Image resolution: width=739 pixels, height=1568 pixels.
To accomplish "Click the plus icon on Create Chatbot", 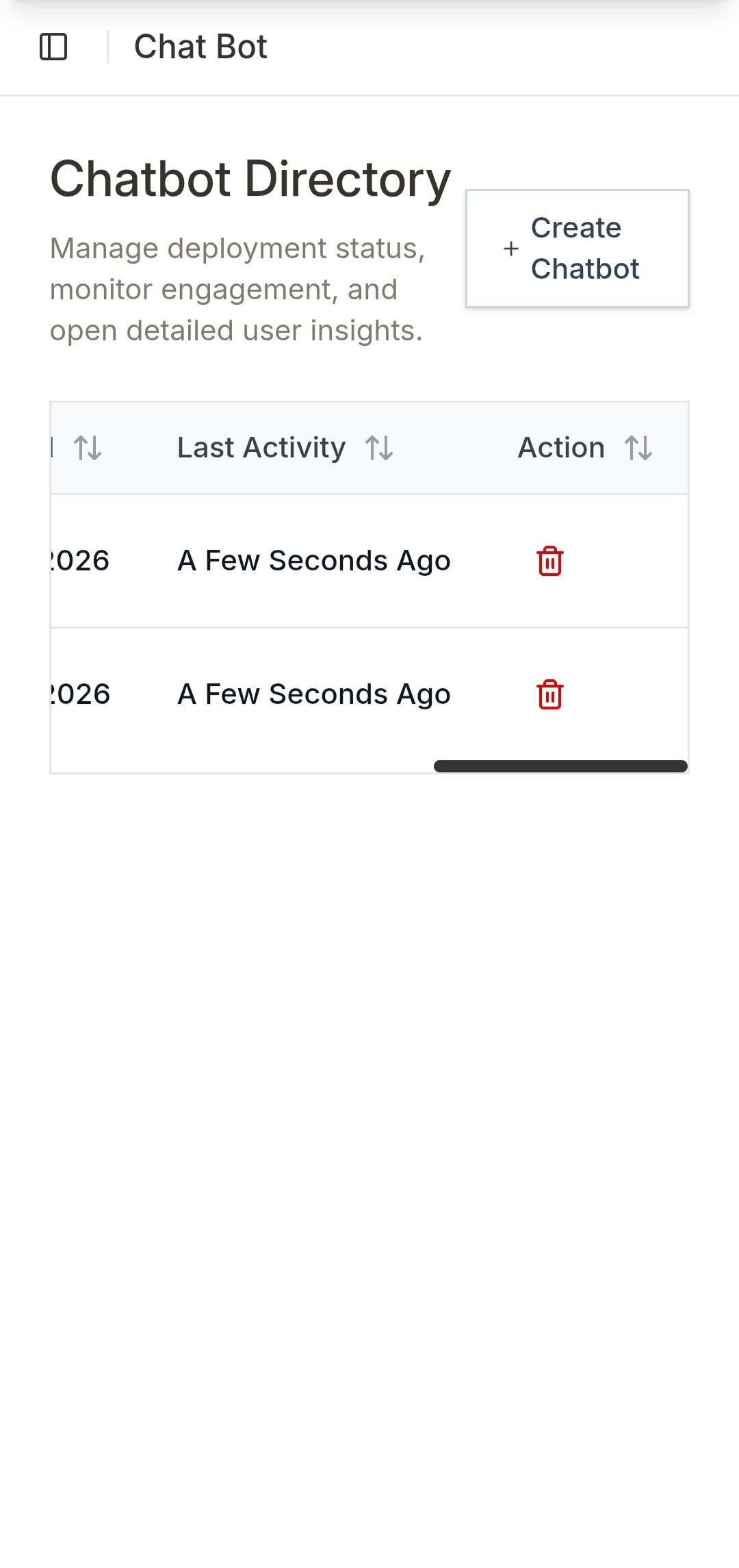I will click(x=510, y=248).
